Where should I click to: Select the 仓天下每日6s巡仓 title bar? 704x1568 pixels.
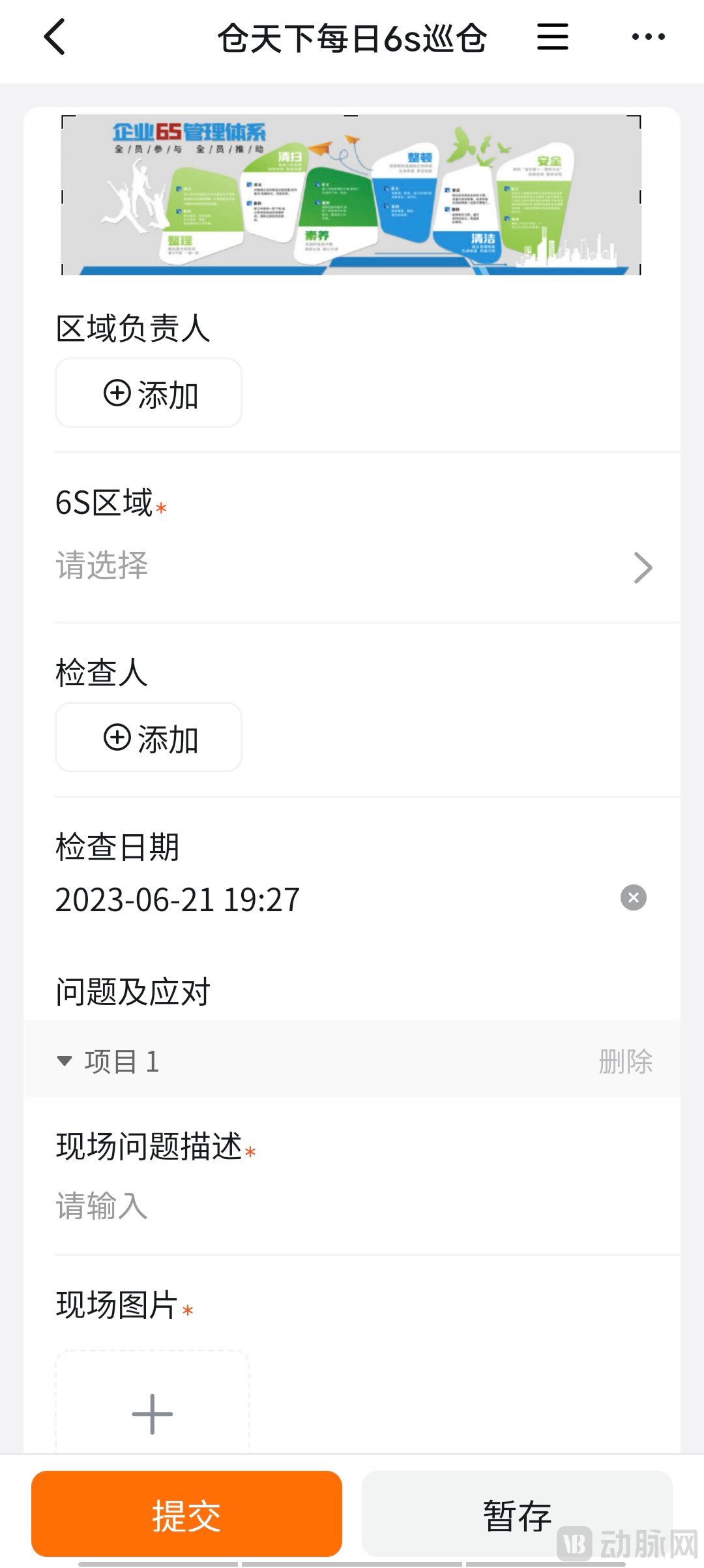(352, 38)
